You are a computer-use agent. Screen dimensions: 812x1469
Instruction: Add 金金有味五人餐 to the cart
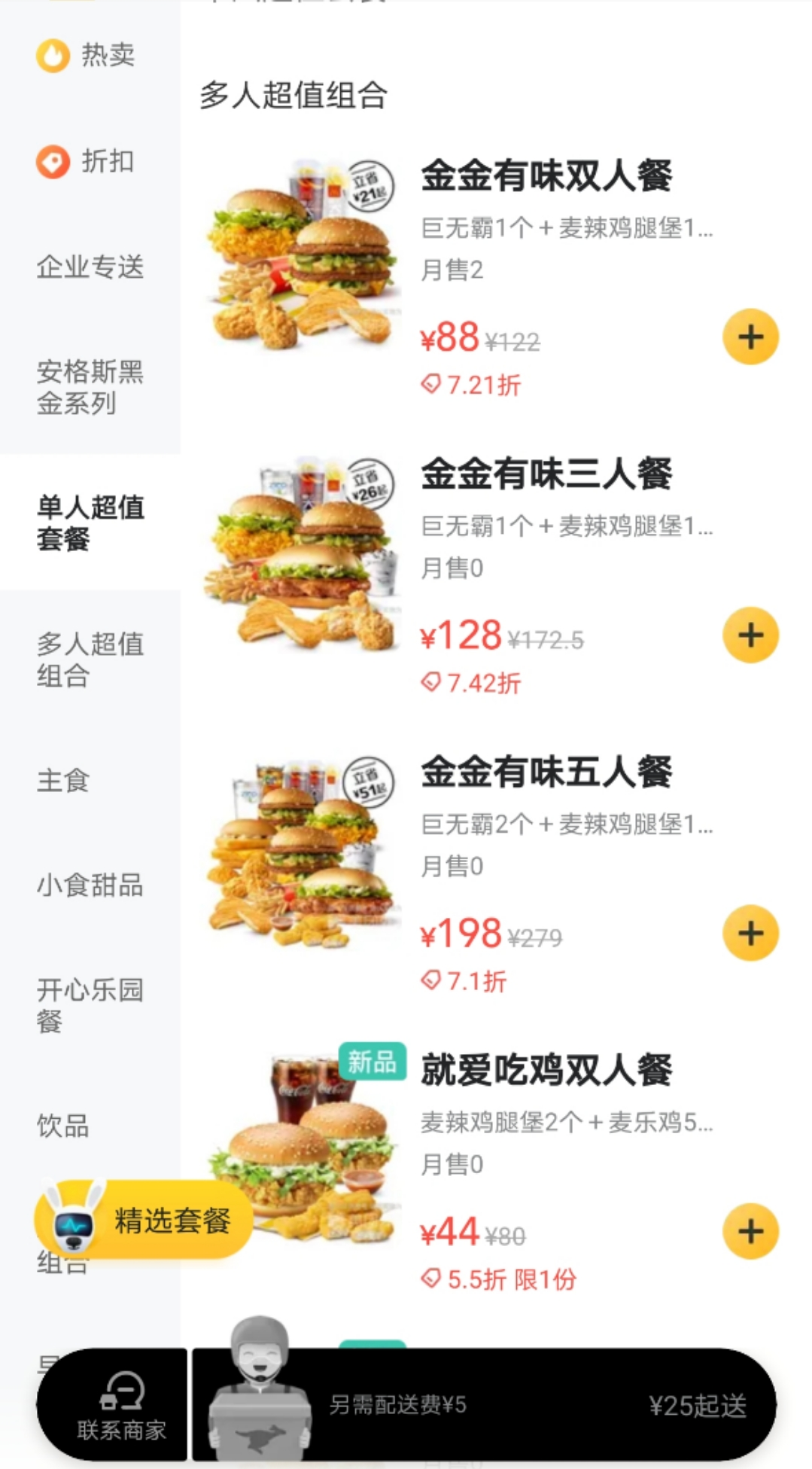[x=750, y=933]
